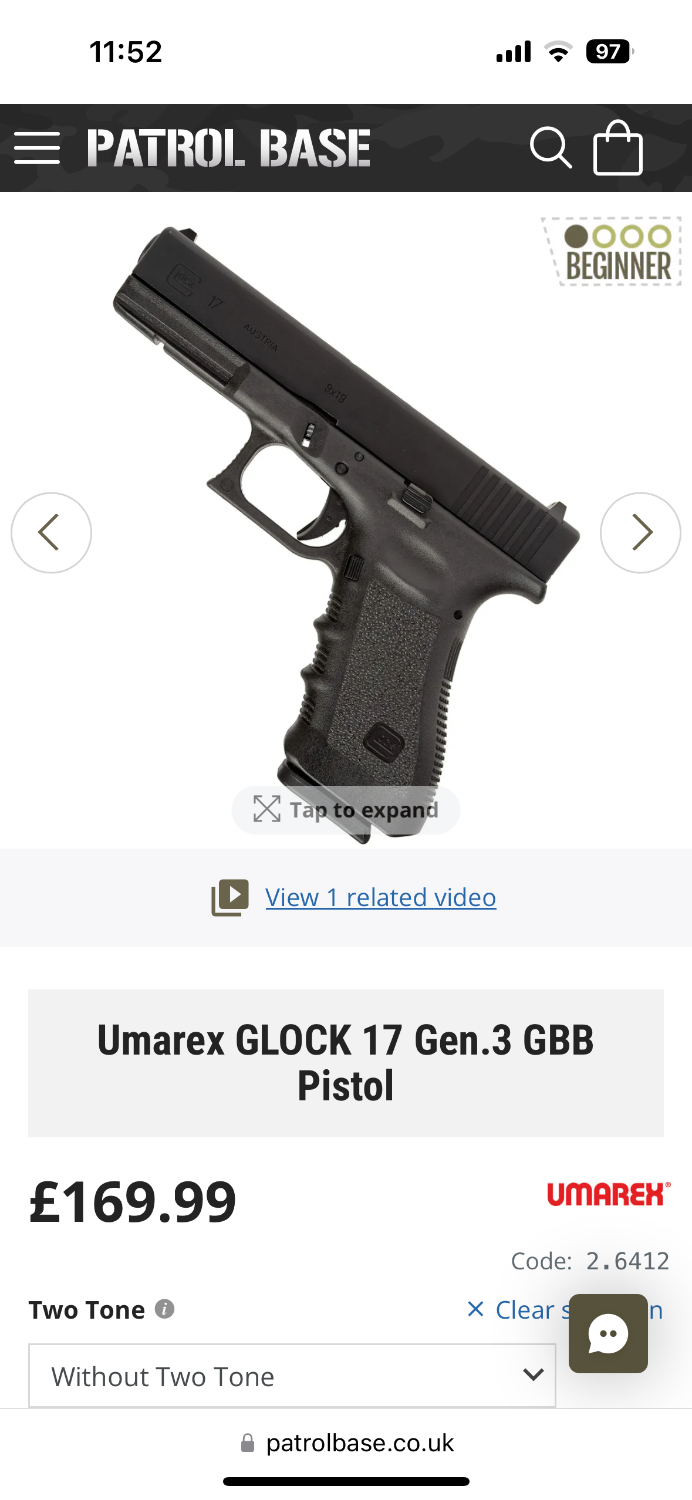Open the shopping bag
This screenshot has height=1500, width=692.
618,149
